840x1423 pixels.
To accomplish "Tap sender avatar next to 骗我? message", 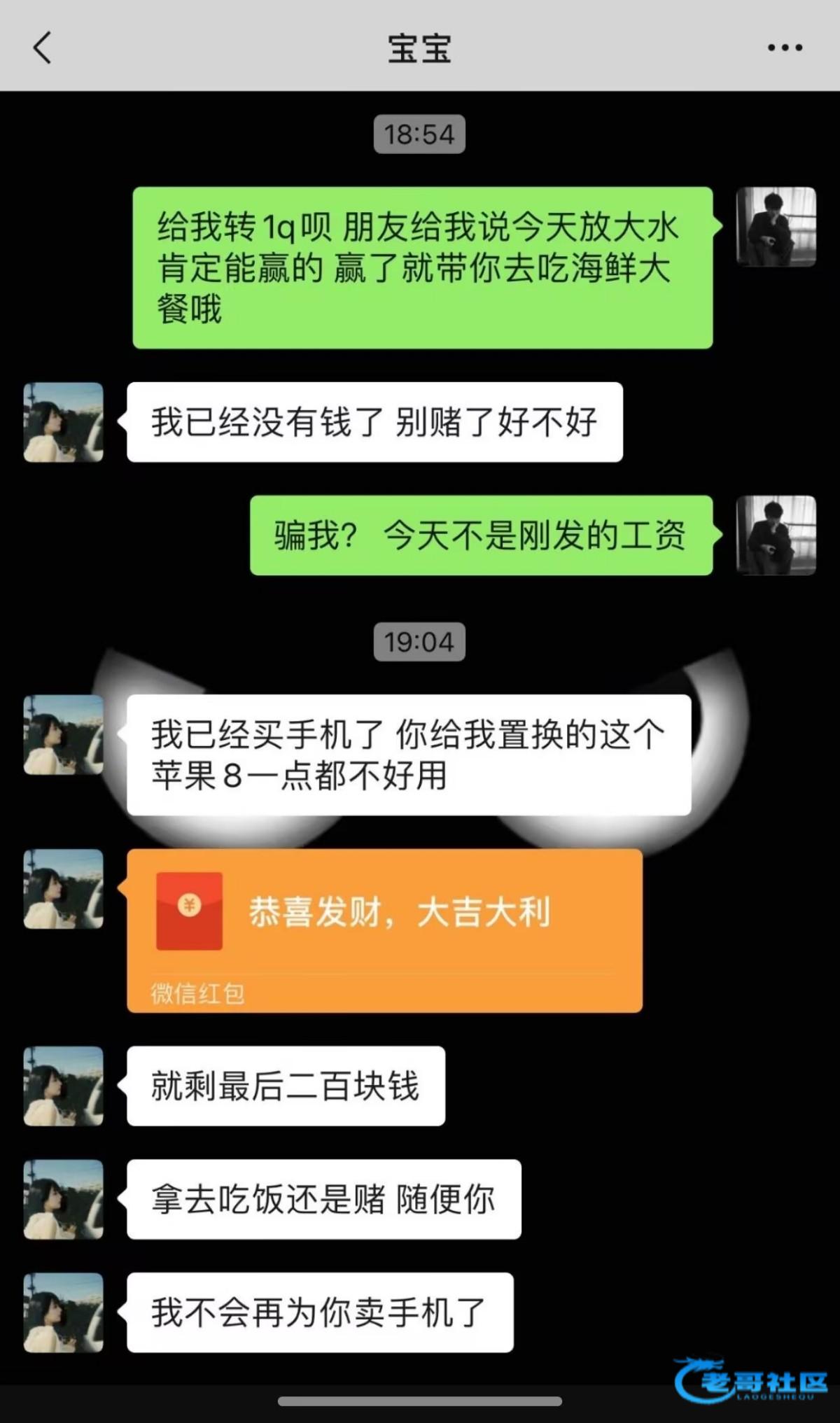I will click(776, 535).
